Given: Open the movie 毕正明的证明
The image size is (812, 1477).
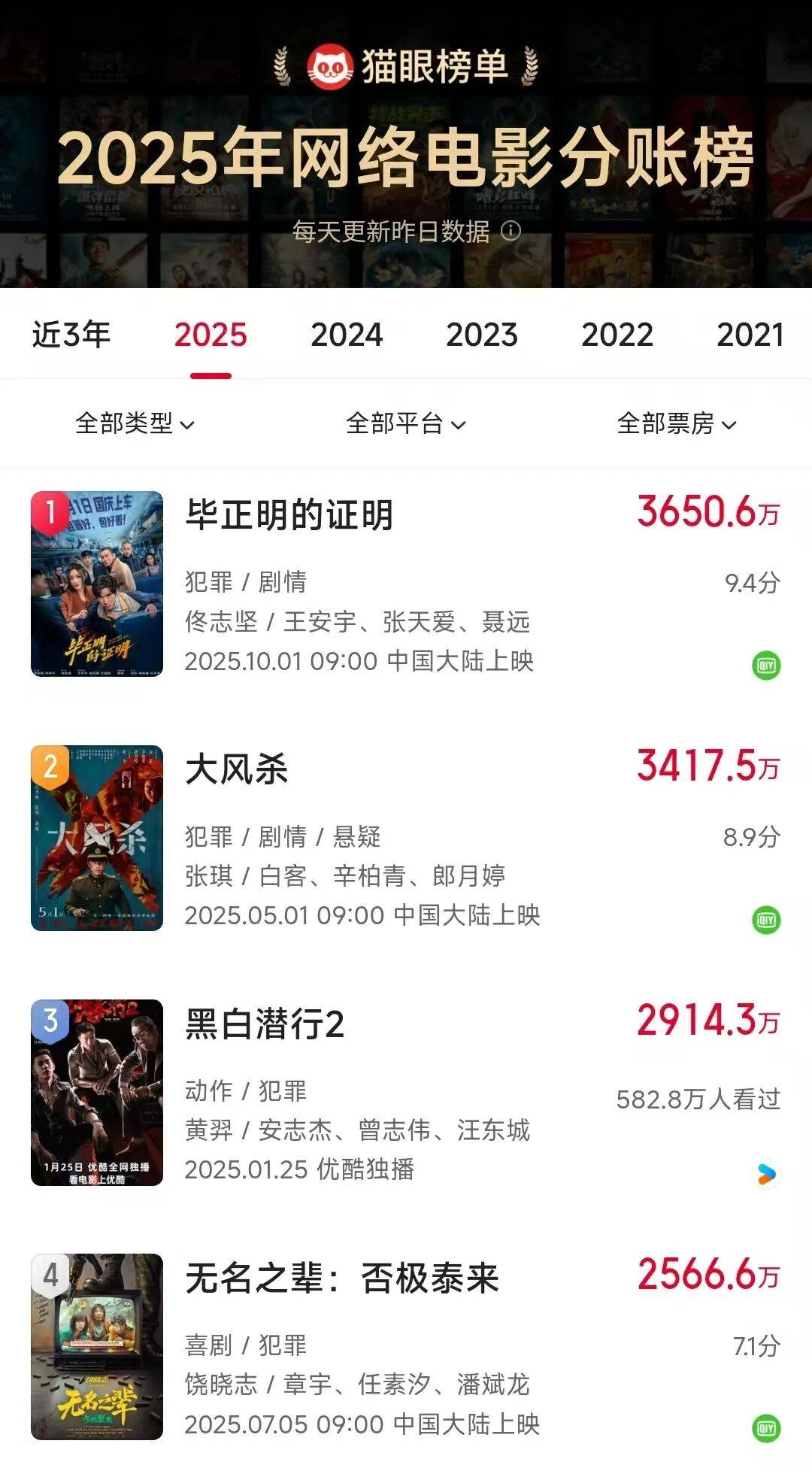Looking at the screenshot, I should click(289, 516).
